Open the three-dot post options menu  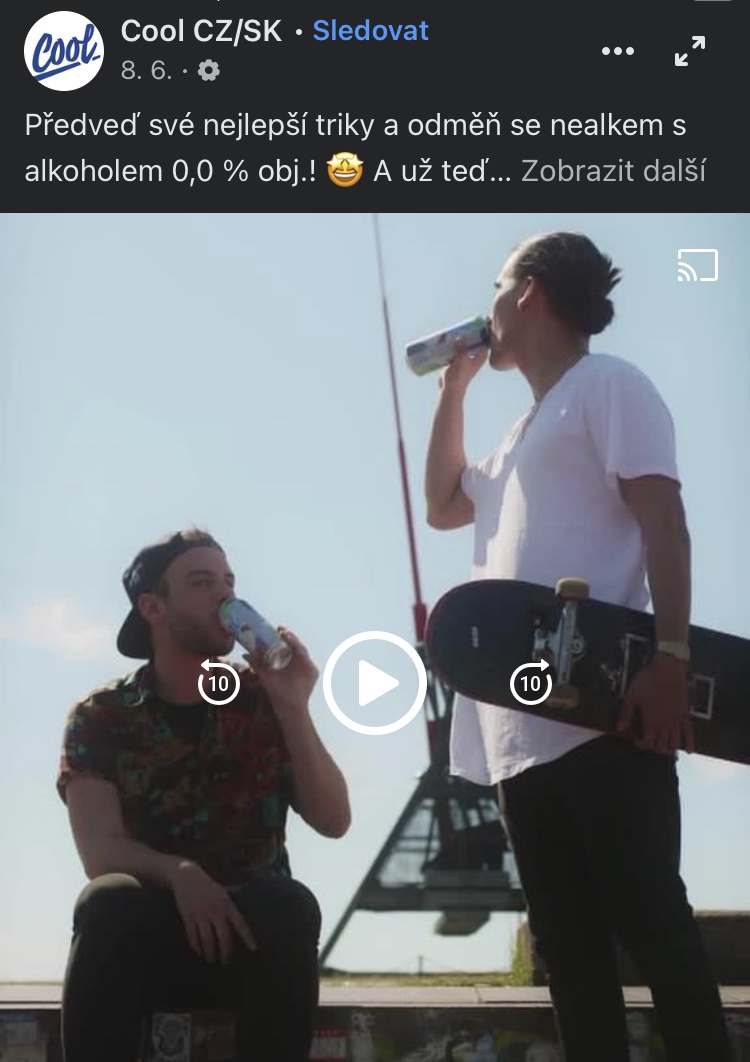617,51
